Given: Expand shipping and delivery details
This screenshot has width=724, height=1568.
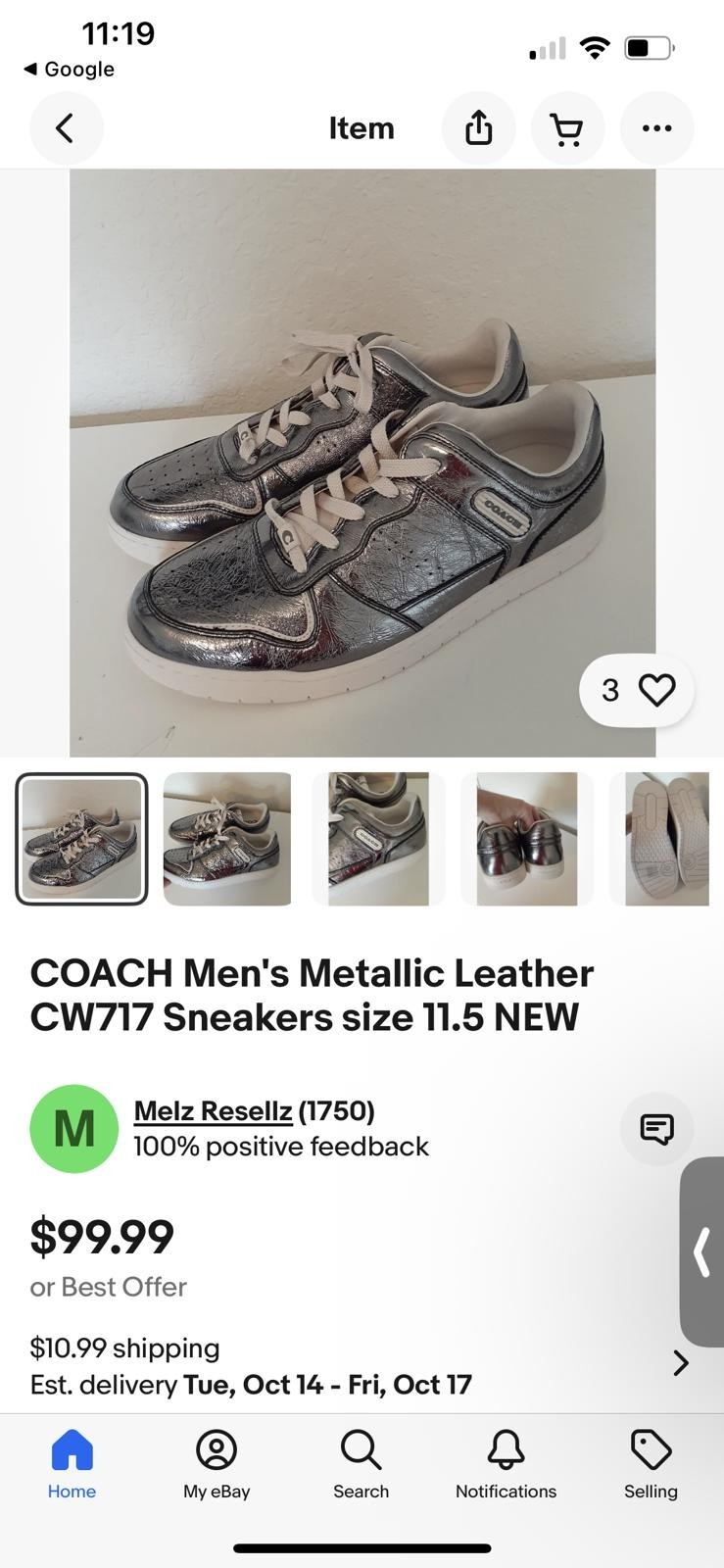Looking at the screenshot, I should [680, 1363].
